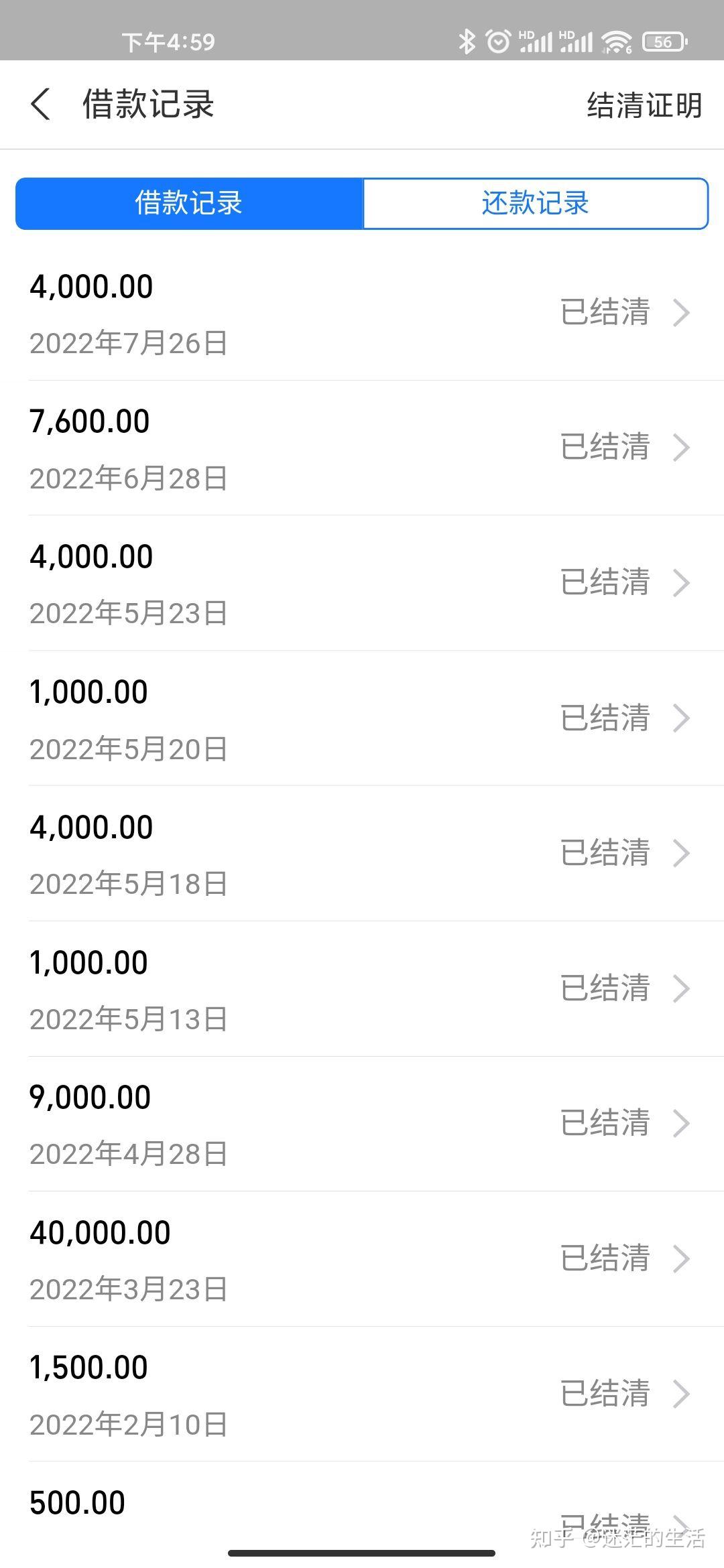View the 1,000.00 loan dated 2022年5月20日

(x=362, y=719)
